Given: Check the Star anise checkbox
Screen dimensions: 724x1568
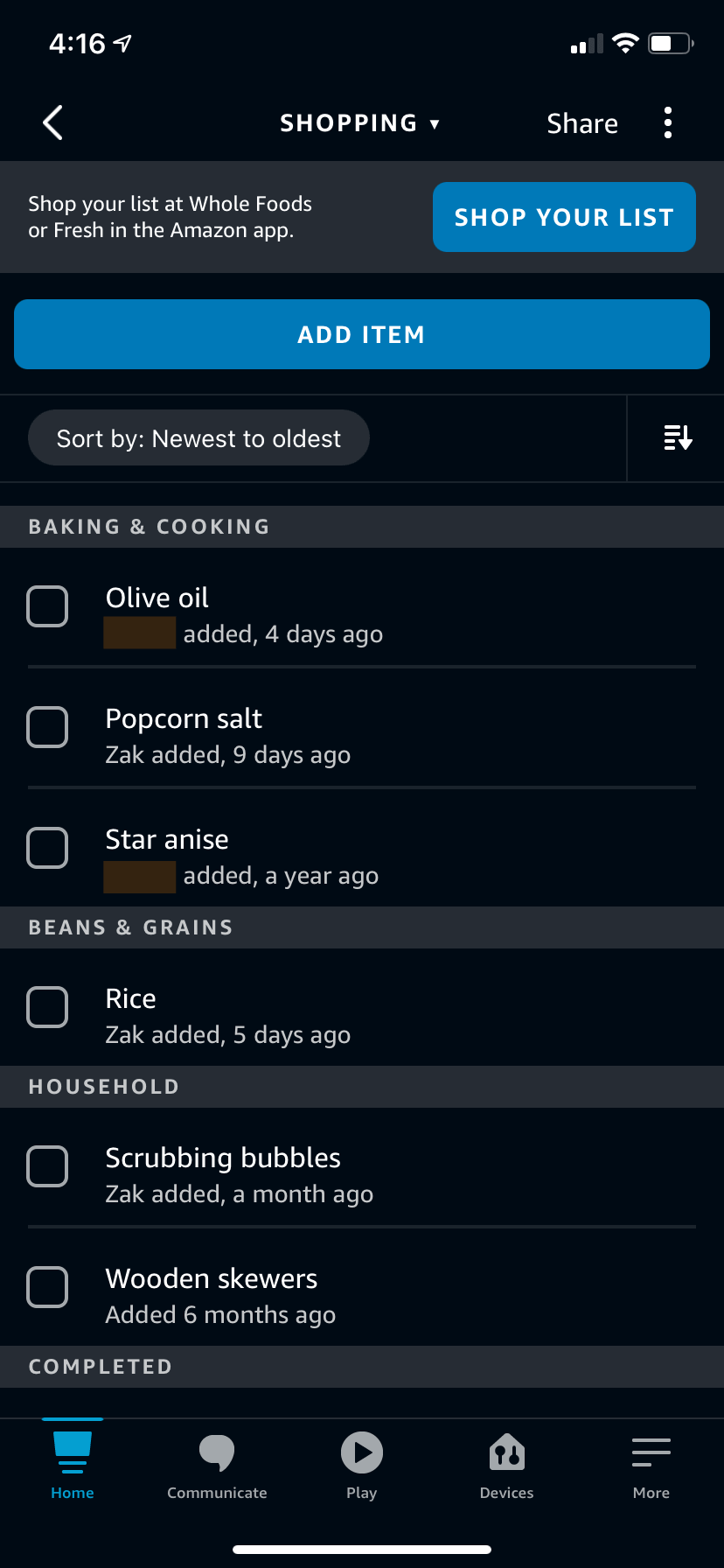Looking at the screenshot, I should (x=47, y=848).
